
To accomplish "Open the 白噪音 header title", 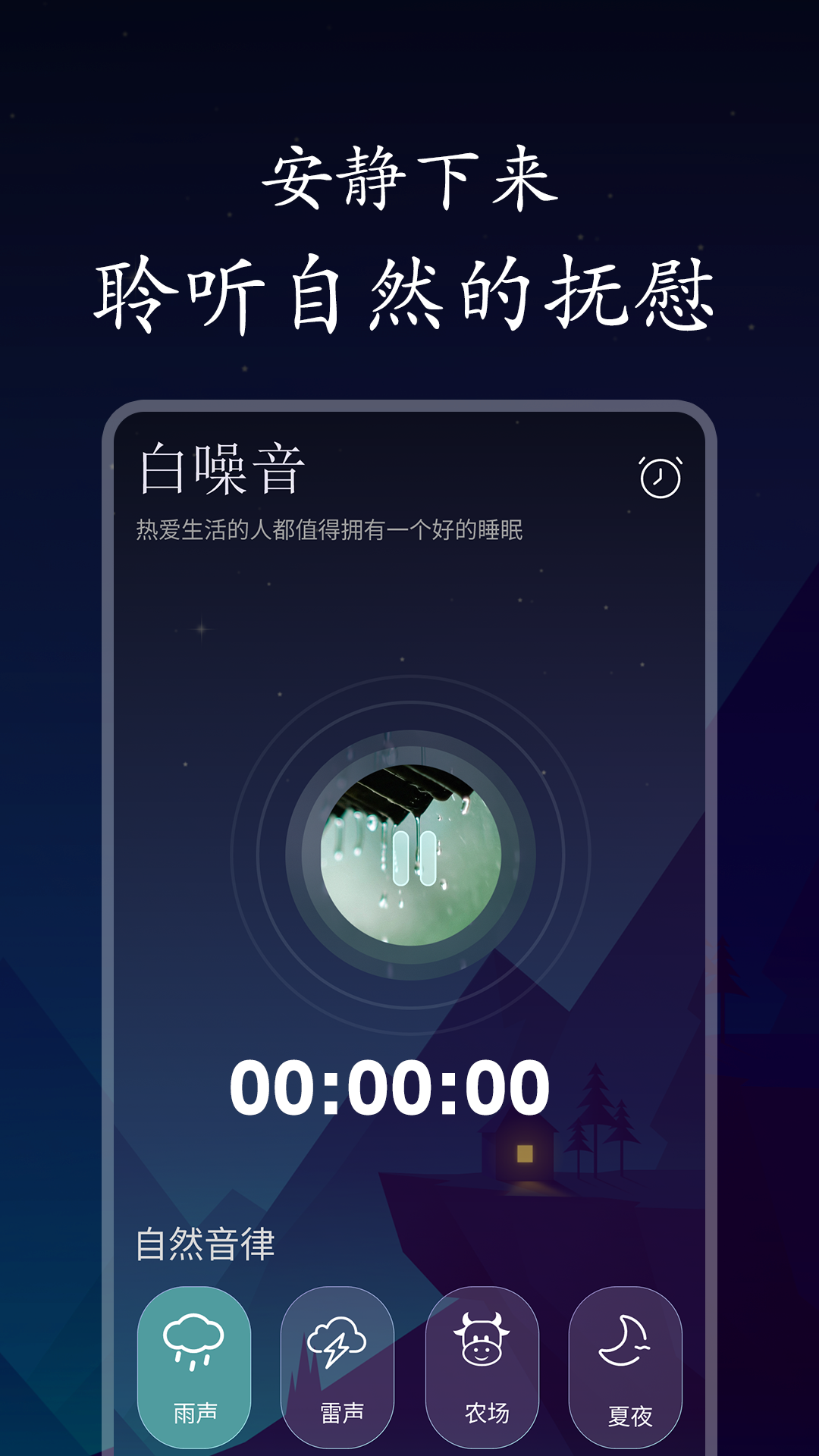I will [x=222, y=469].
